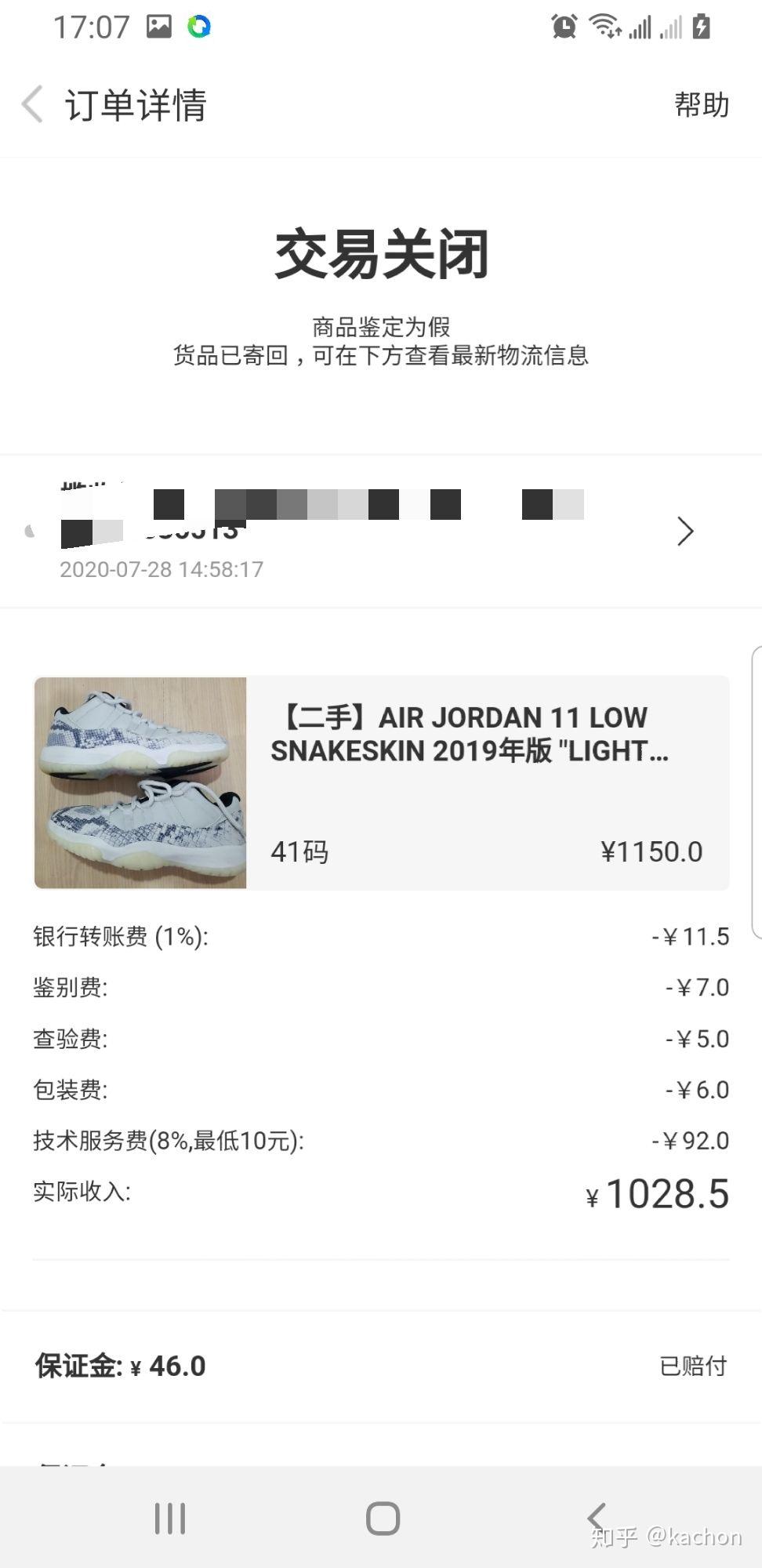Tap the system home button
The height and width of the screenshot is (1568, 762).
(383, 1518)
